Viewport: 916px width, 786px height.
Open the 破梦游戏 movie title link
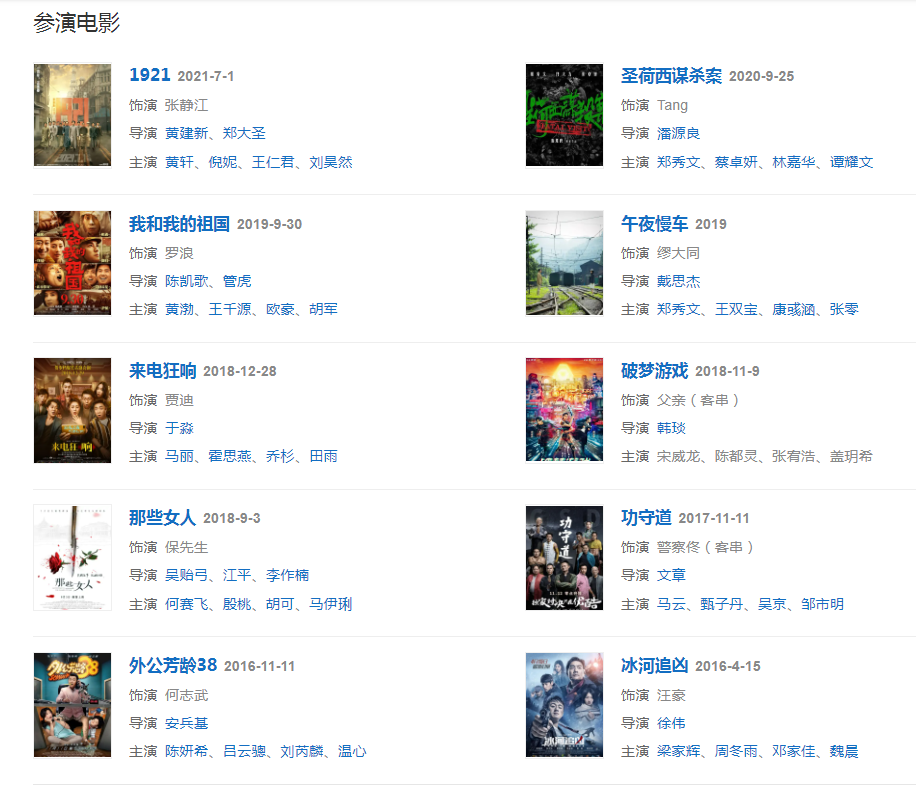tap(654, 371)
